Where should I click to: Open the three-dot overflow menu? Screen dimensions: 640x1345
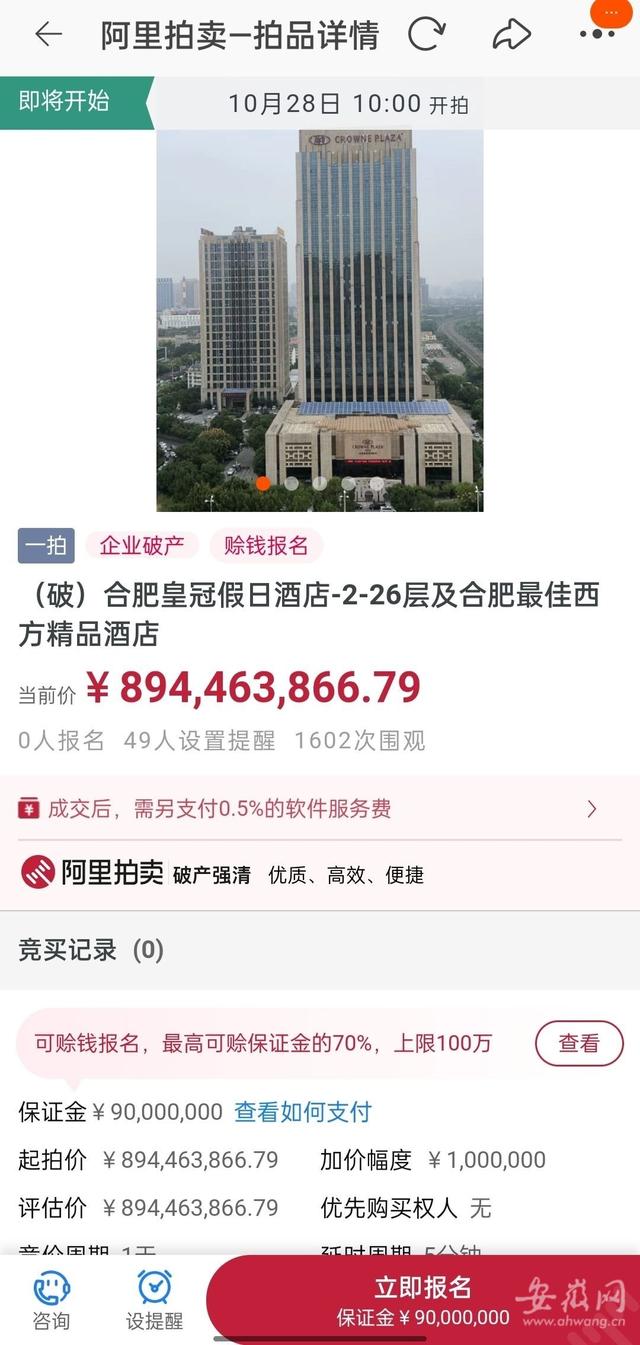597,35
